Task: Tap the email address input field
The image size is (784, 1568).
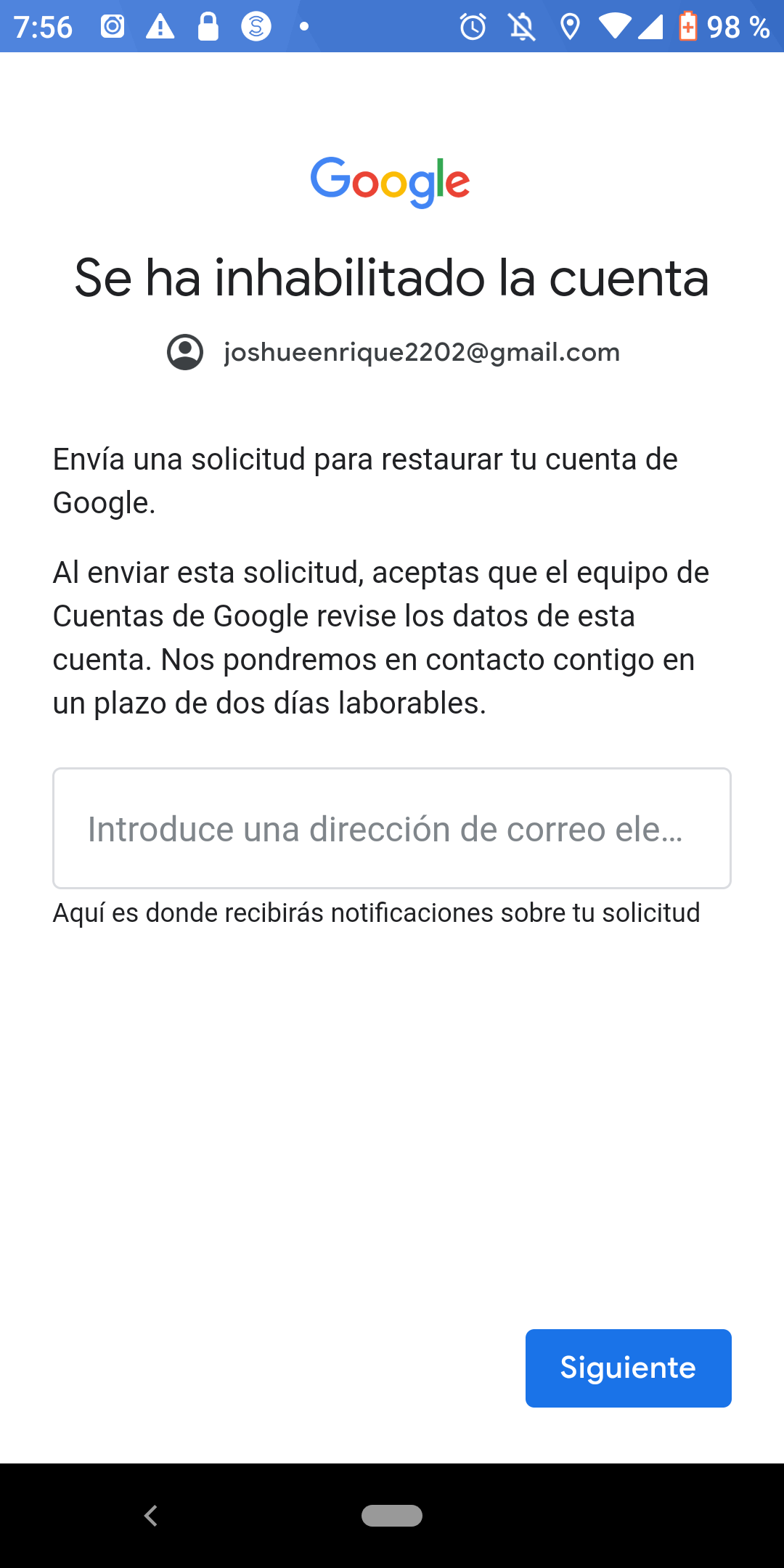Action: [x=392, y=828]
